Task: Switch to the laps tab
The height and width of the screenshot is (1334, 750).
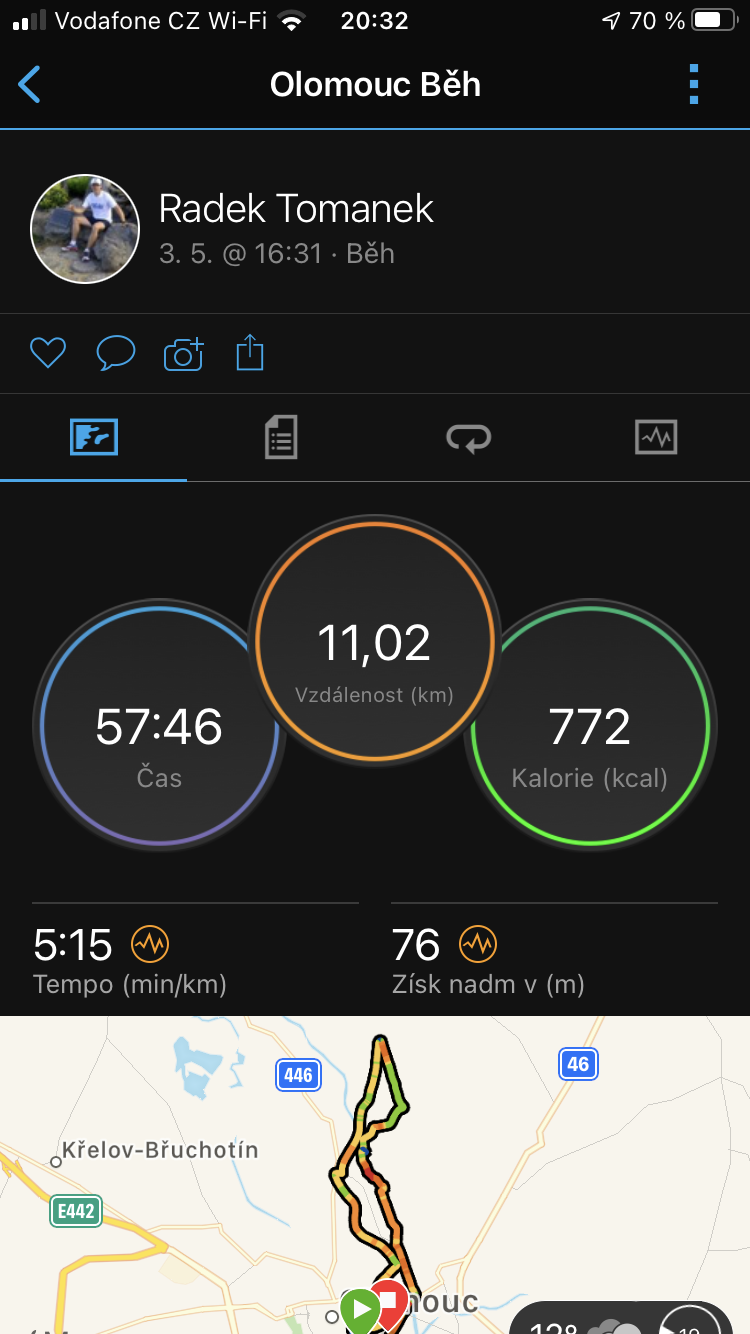Action: tap(468, 437)
